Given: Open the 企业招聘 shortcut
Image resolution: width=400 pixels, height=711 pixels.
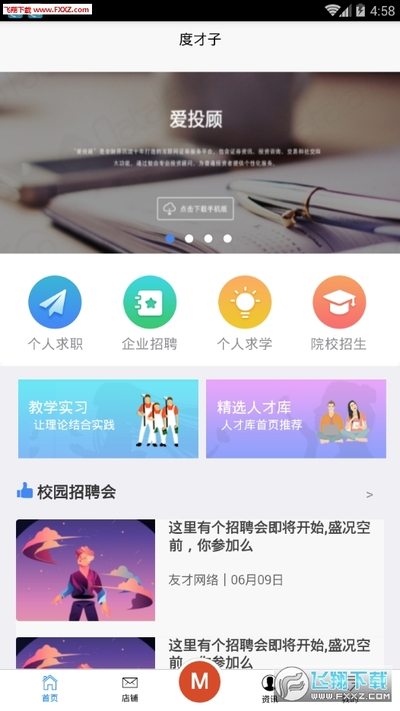Looking at the screenshot, I should [x=150, y=313].
